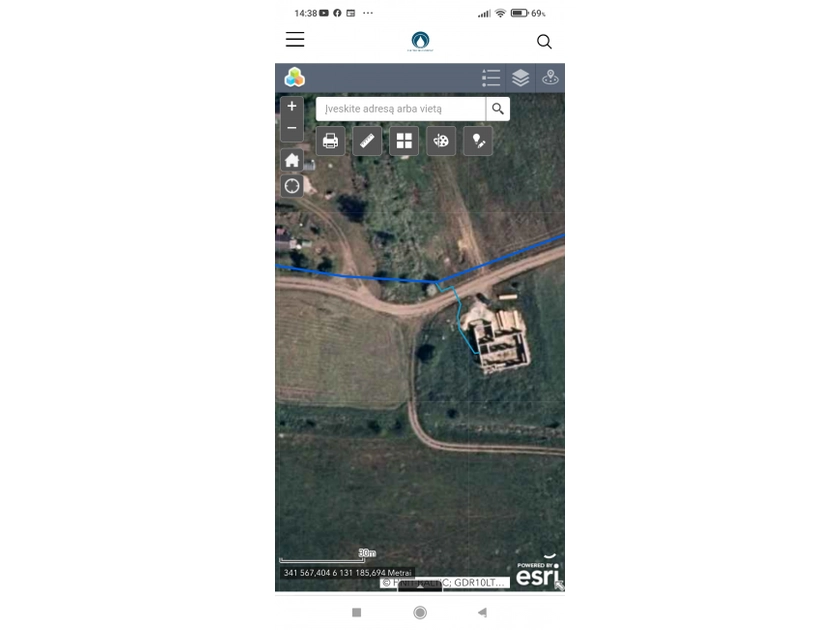This screenshot has width=840, height=630.
Task: Open the draw and edit tool
Action: point(478,141)
